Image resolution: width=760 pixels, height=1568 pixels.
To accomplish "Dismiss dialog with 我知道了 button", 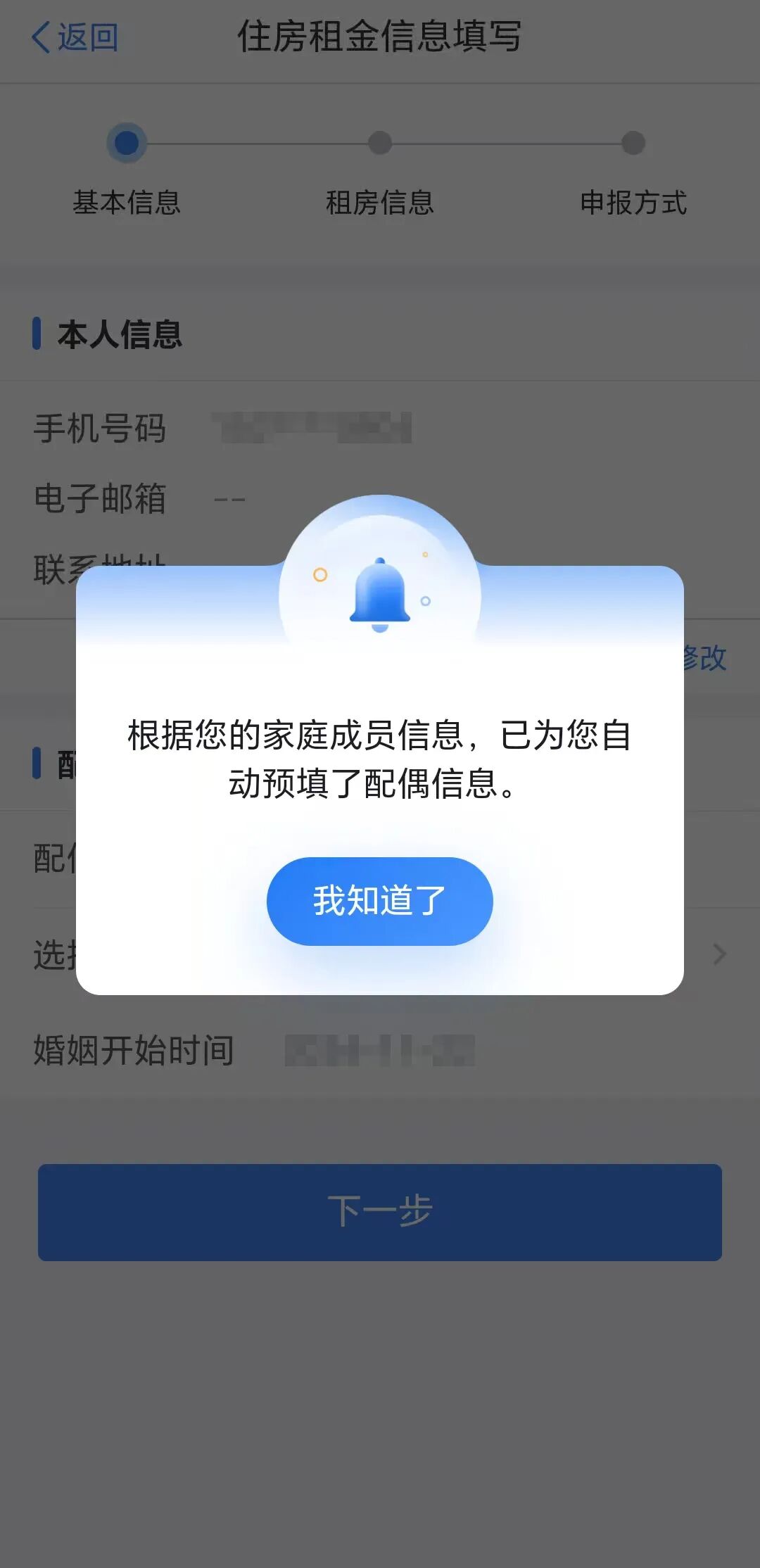I will pos(379,901).
